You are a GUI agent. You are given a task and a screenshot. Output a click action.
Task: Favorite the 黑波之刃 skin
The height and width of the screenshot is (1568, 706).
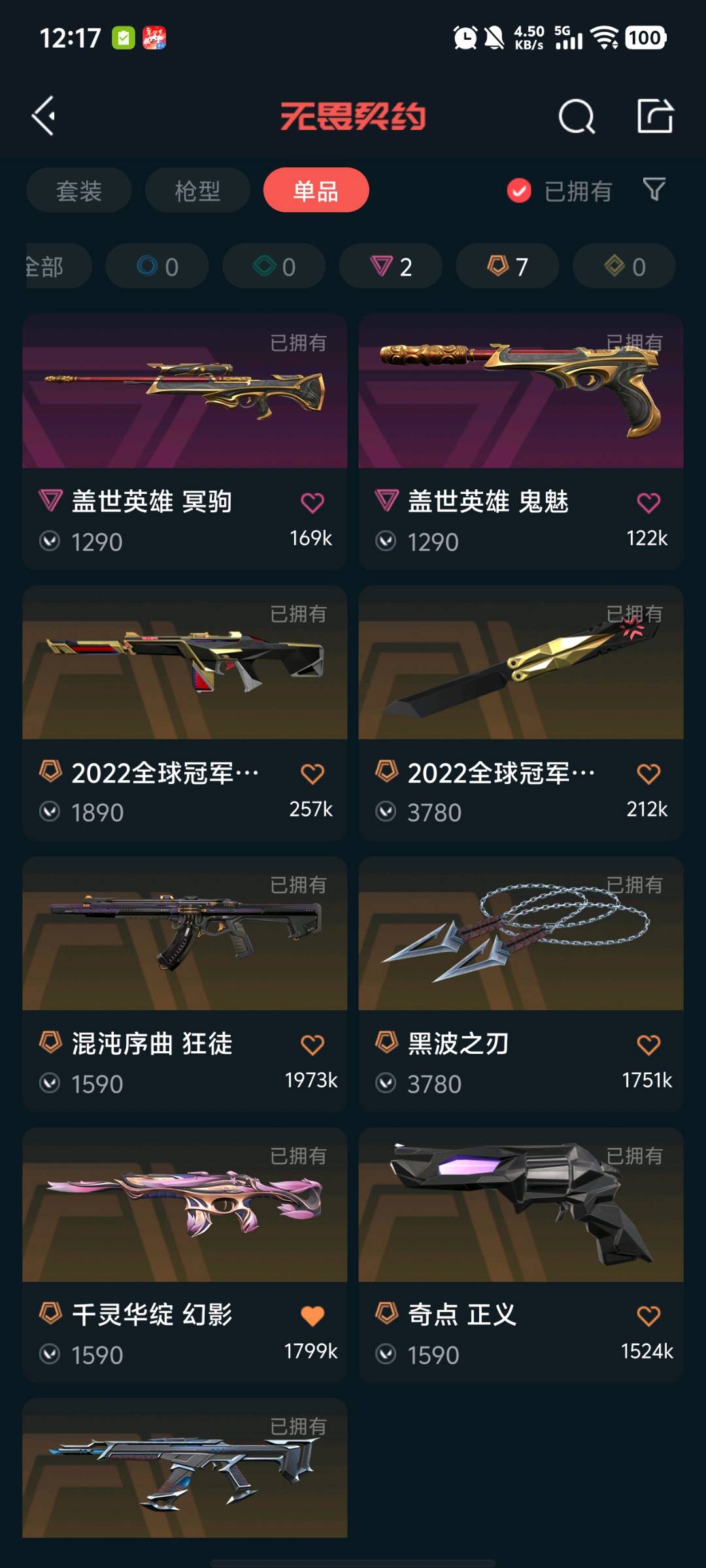click(x=648, y=1045)
